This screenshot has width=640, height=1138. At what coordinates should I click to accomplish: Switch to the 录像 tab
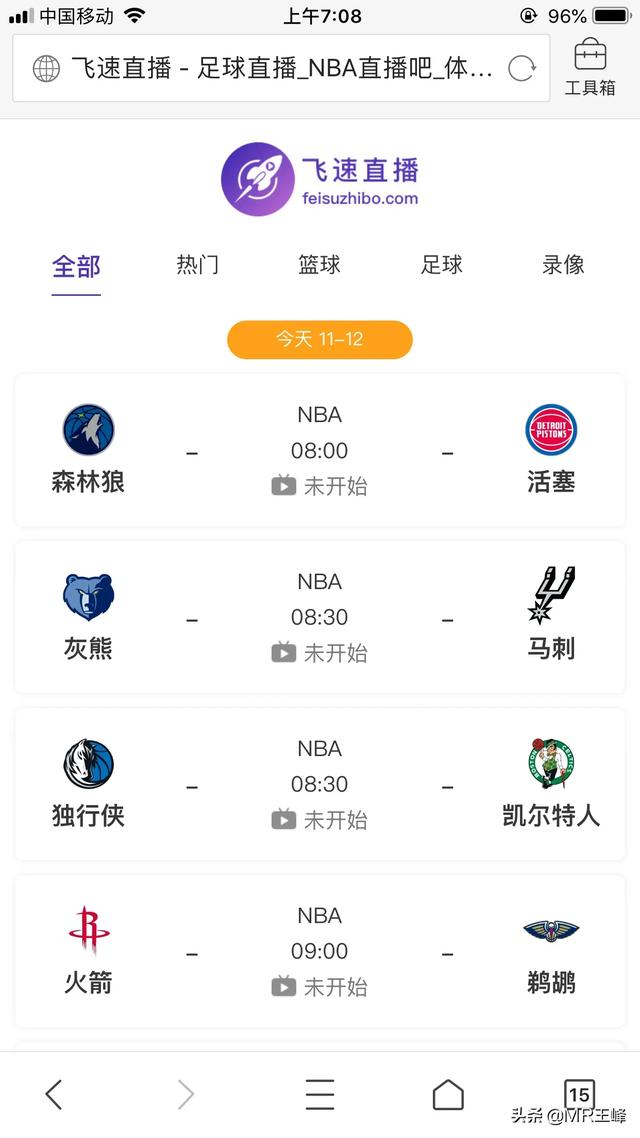pyautogui.click(x=563, y=265)
